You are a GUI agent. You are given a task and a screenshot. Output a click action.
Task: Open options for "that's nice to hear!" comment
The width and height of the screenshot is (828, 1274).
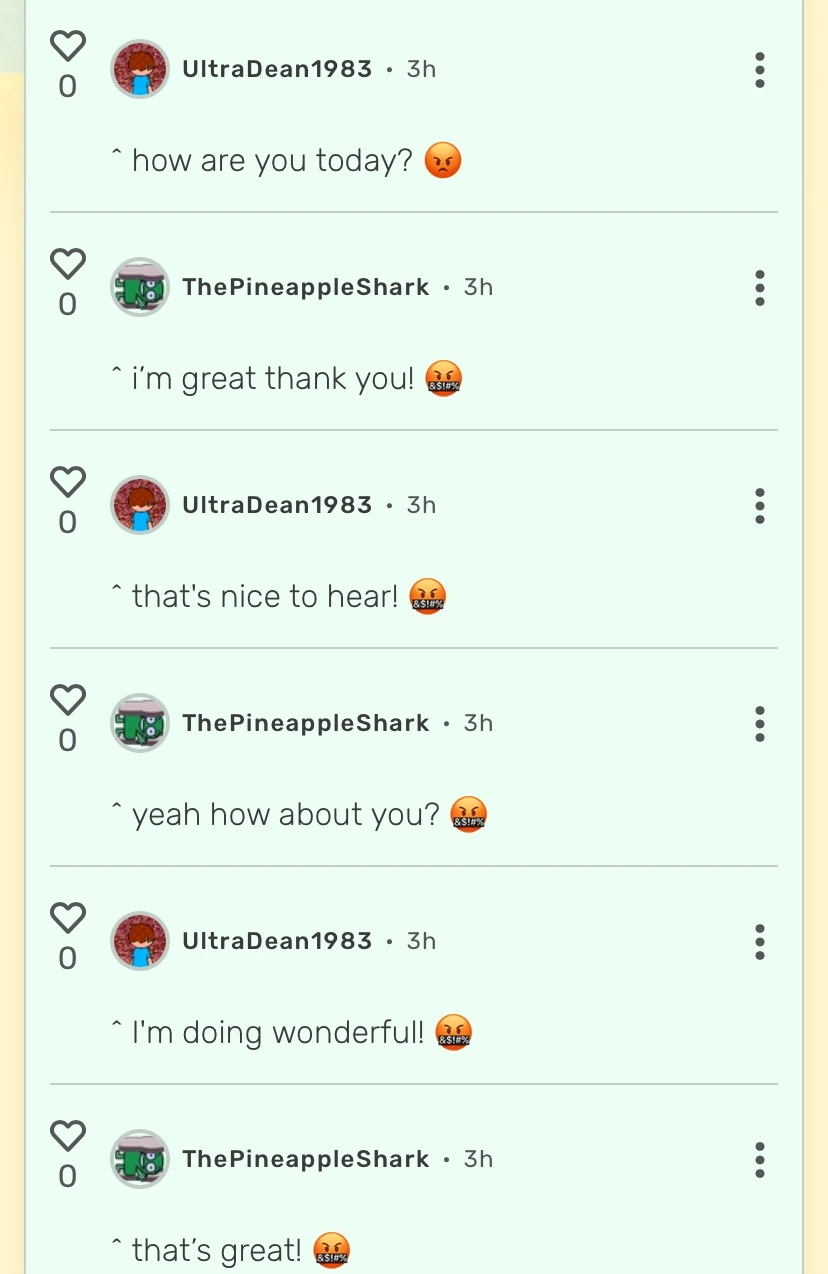pos(760,506)
